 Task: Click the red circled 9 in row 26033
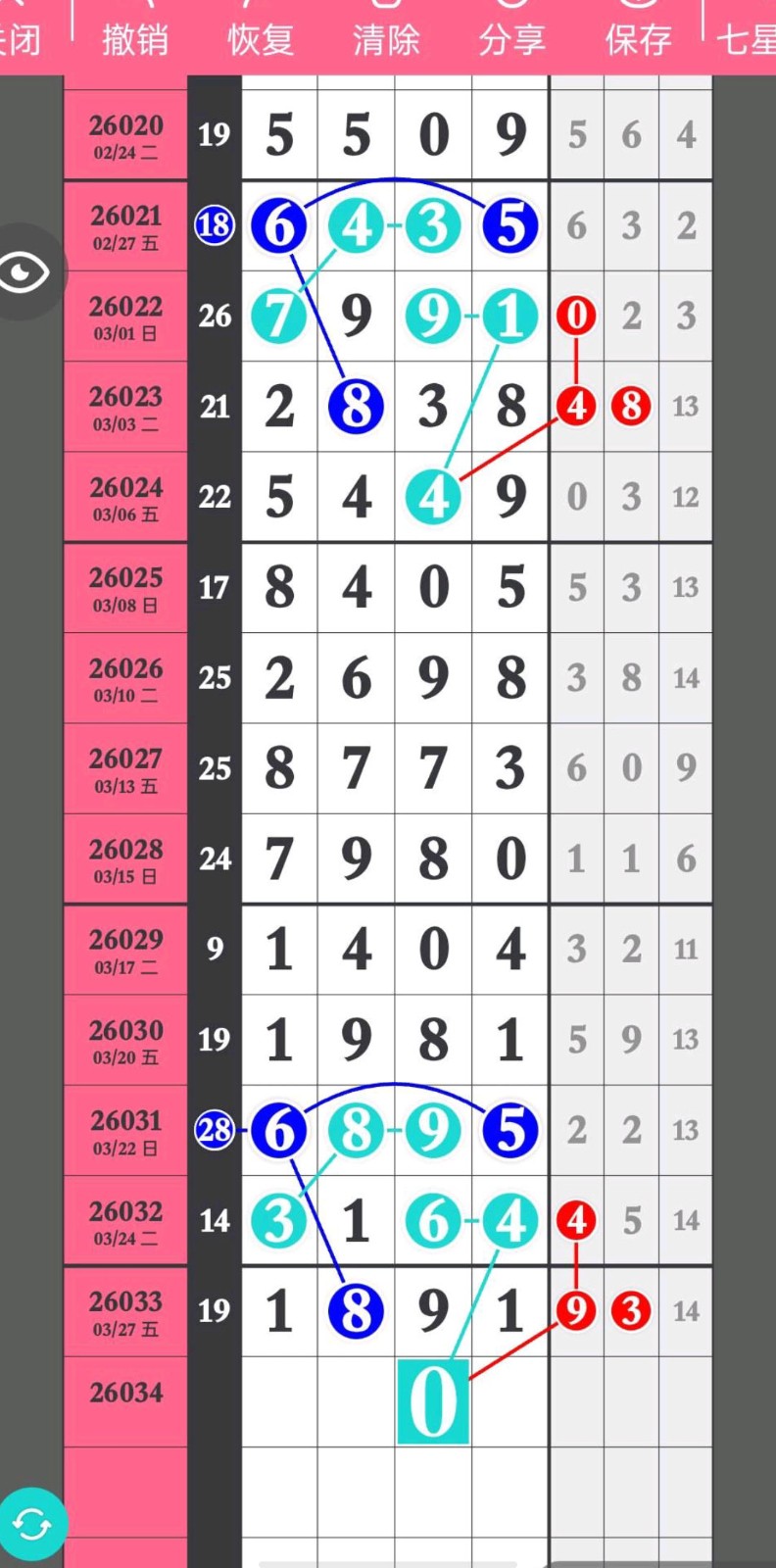(576, 1311)
